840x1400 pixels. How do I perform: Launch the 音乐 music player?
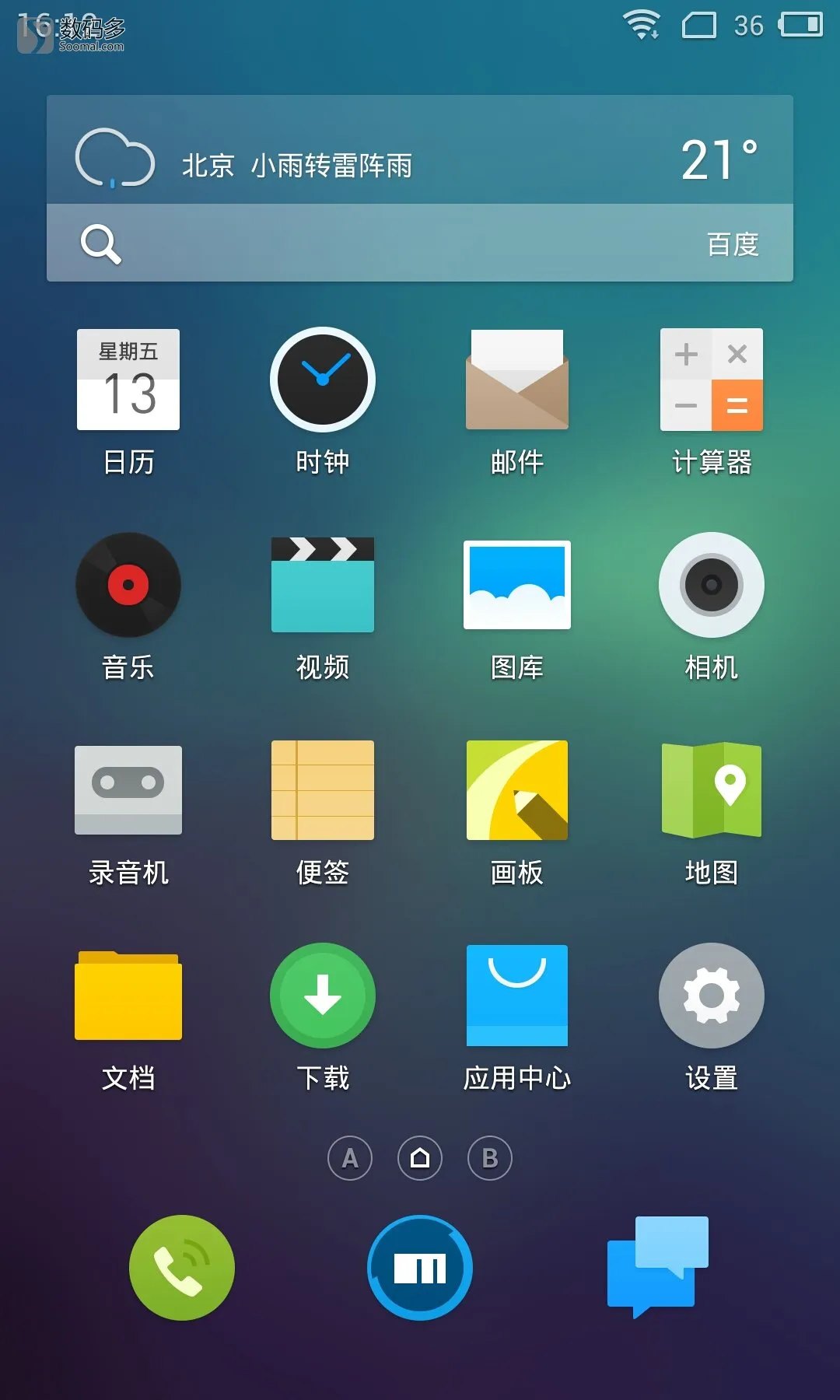[128, 585]
